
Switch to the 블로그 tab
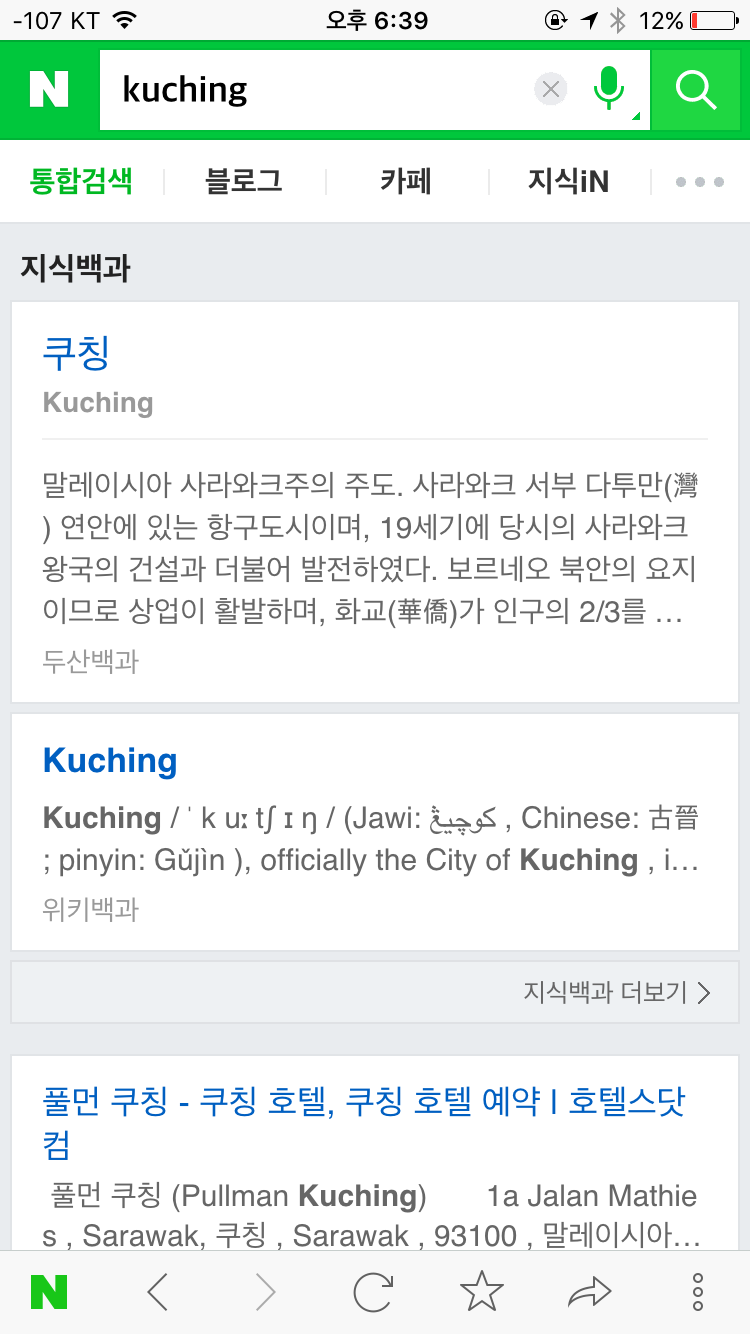pos(244,182)
